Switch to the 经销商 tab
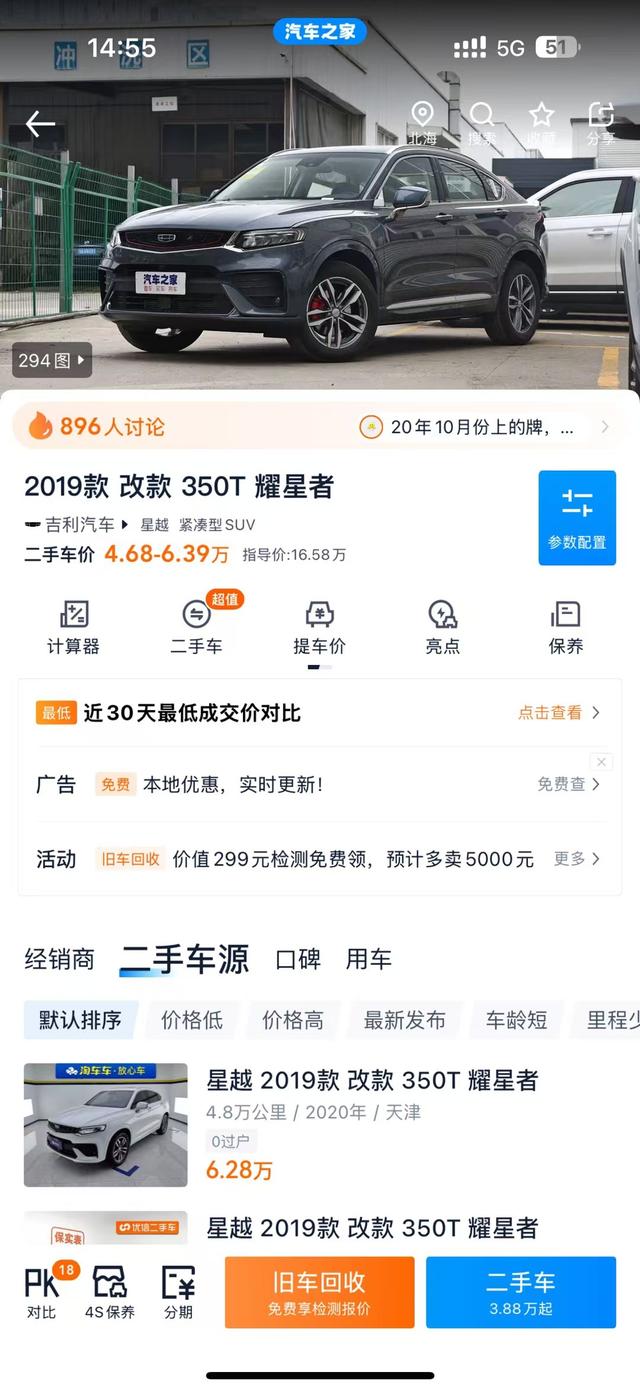This screenshot has width=640, height=1391. pos(60,960)
